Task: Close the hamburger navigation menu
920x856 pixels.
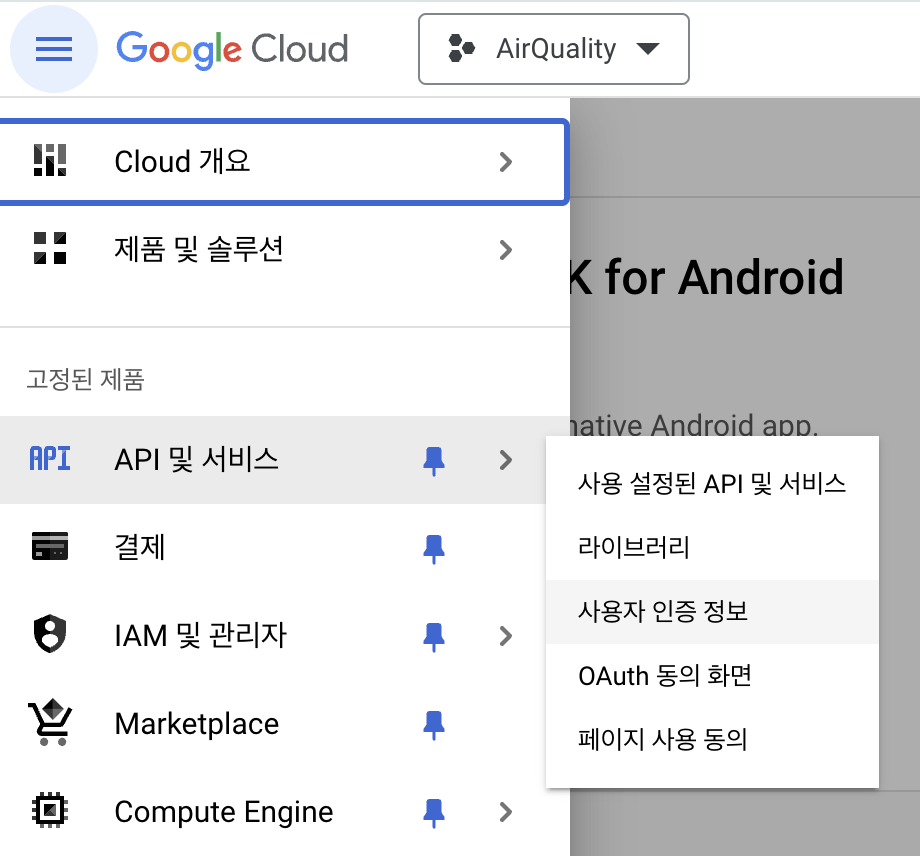Action: tap(53, 49)
